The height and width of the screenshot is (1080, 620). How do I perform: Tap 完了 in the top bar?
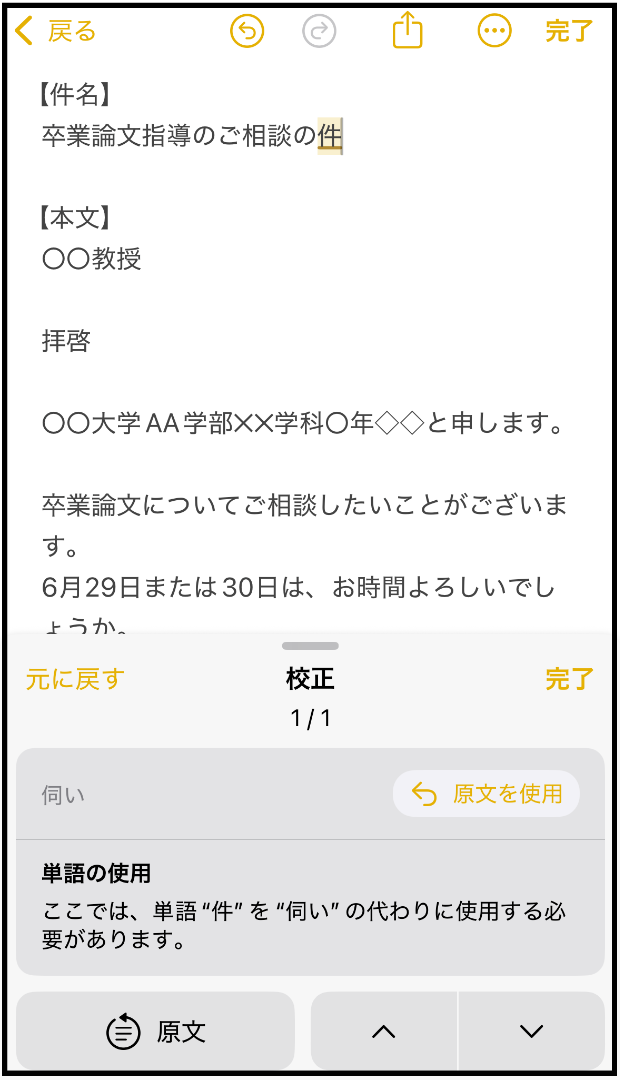[569, 32]
